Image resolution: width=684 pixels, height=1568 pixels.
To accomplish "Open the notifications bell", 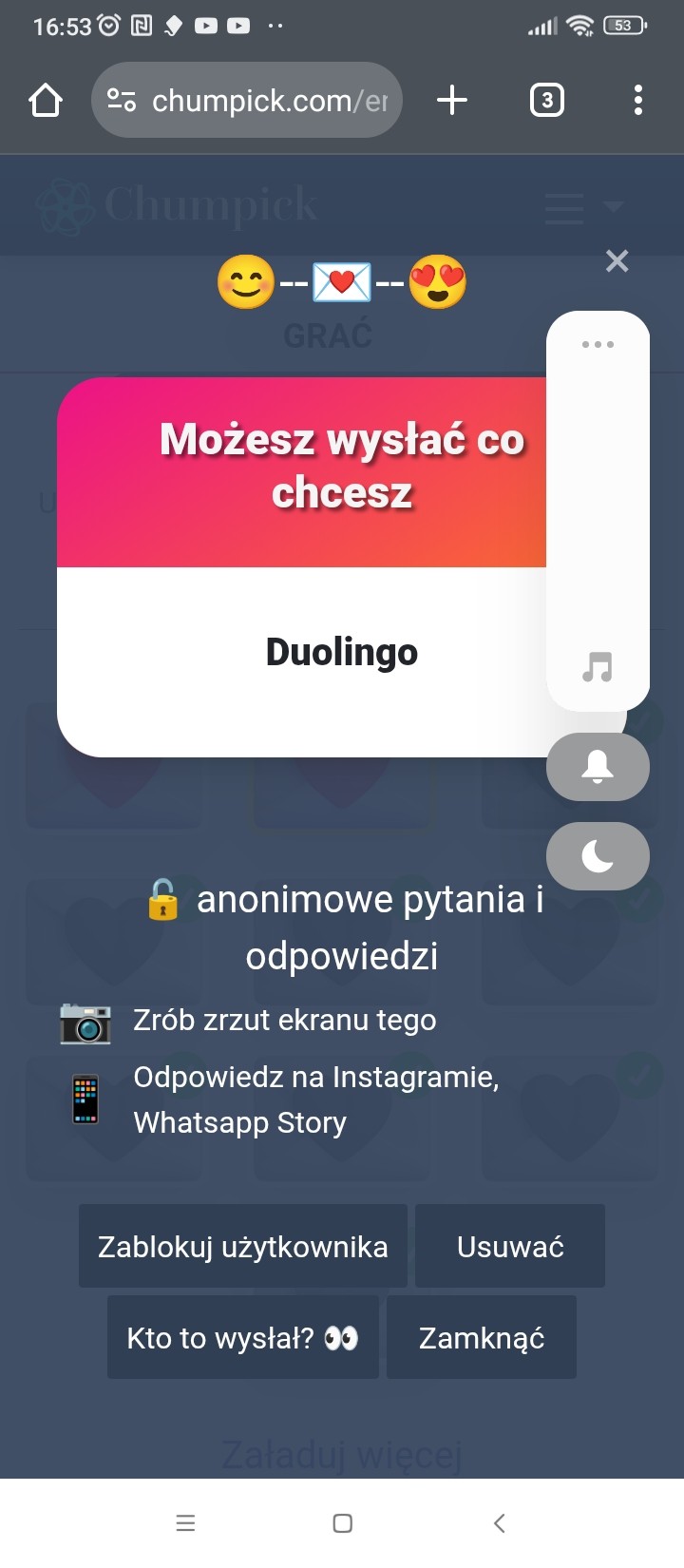I will point(598,766).
